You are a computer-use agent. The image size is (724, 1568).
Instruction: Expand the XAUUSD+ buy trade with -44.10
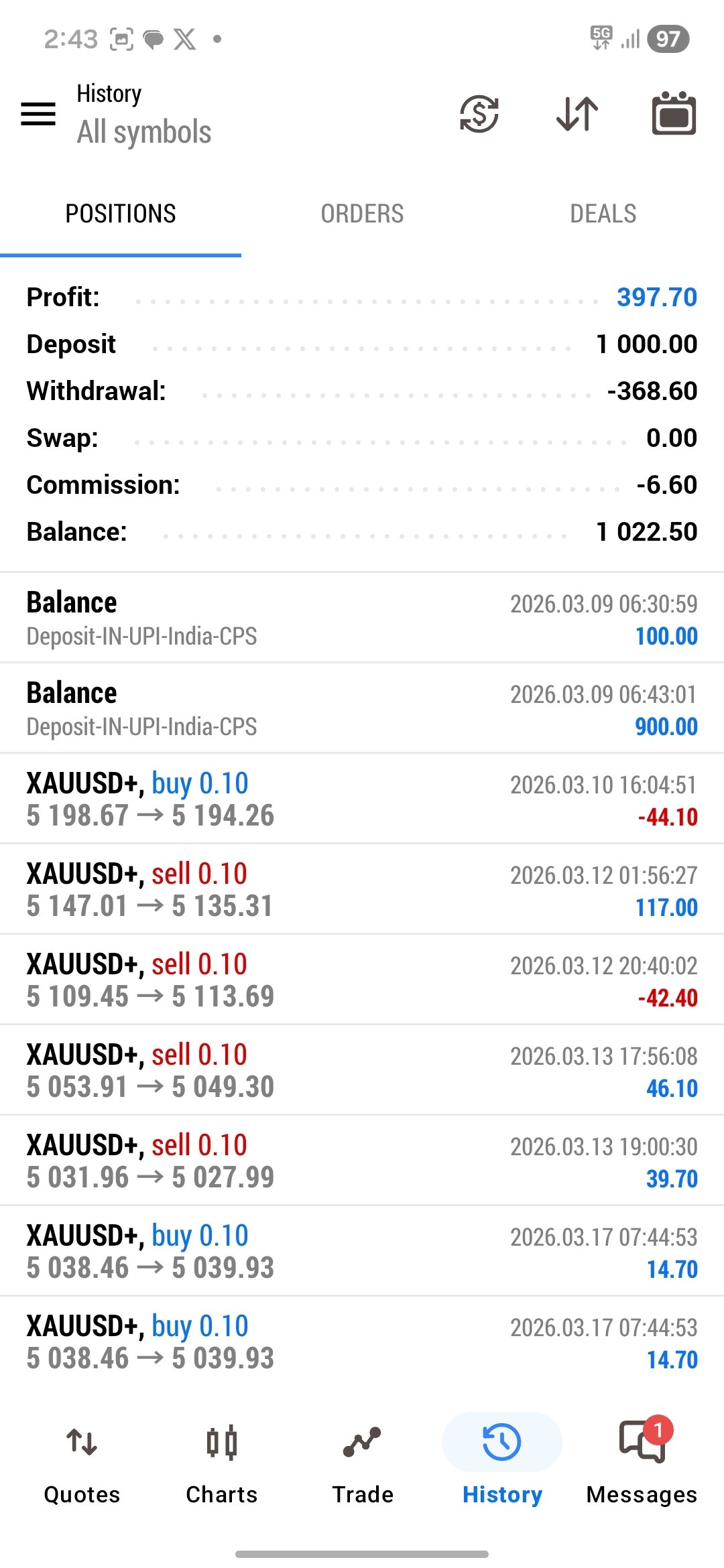point(362,799)
